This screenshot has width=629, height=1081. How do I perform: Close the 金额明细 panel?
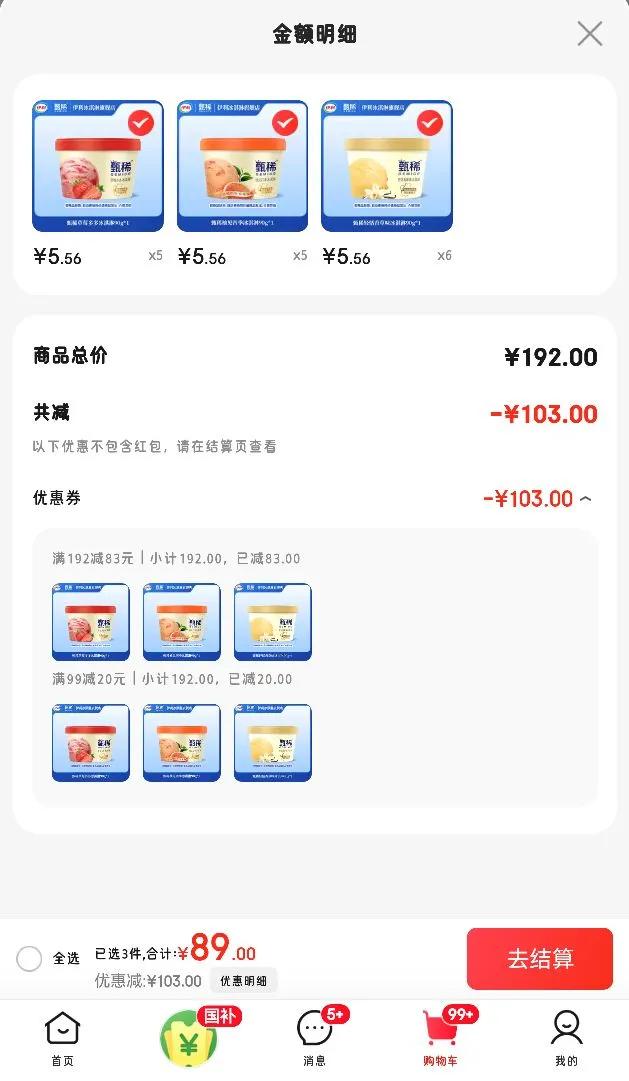[590, 34]
